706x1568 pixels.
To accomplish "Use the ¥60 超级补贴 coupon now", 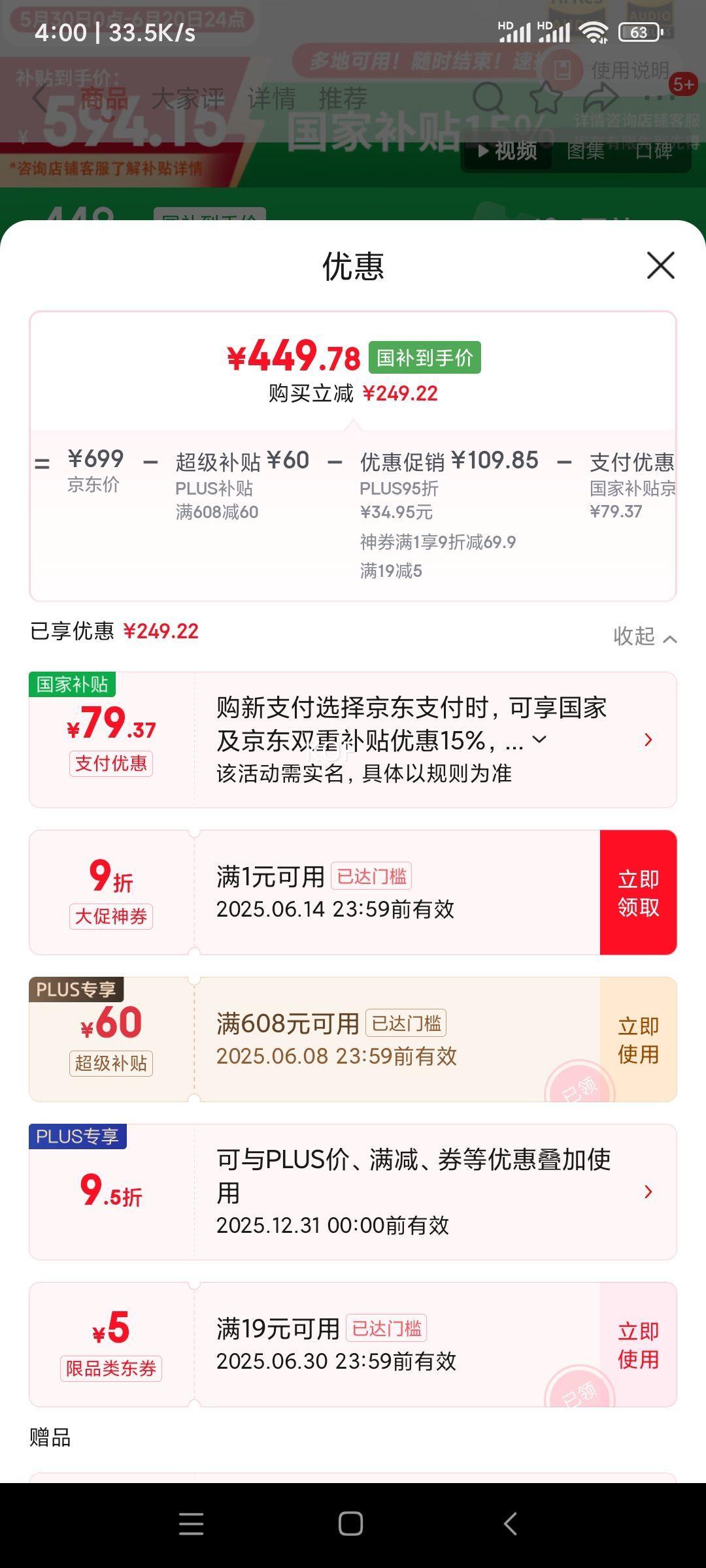I will point(638,1039).
